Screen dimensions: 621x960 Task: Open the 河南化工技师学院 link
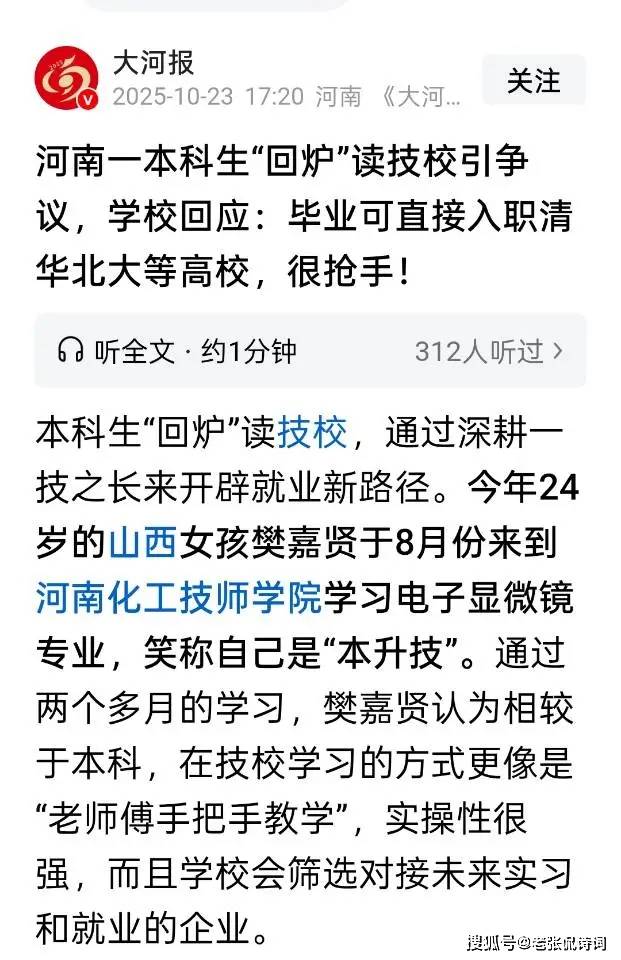point(179,598)
